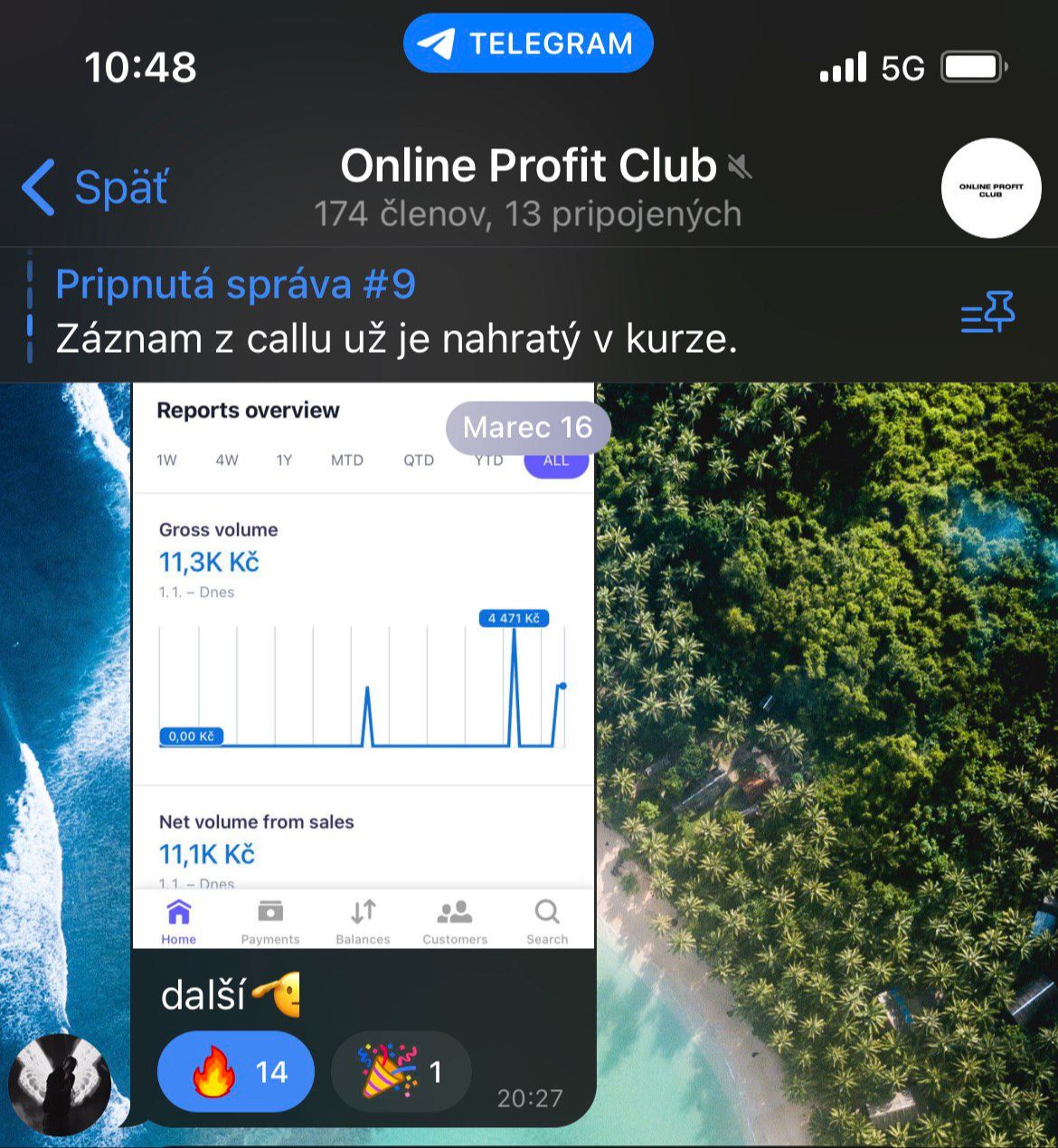Add a party popper reaction
The width and height of the screenshot is (1058, 1148).
click(401, 1073)
